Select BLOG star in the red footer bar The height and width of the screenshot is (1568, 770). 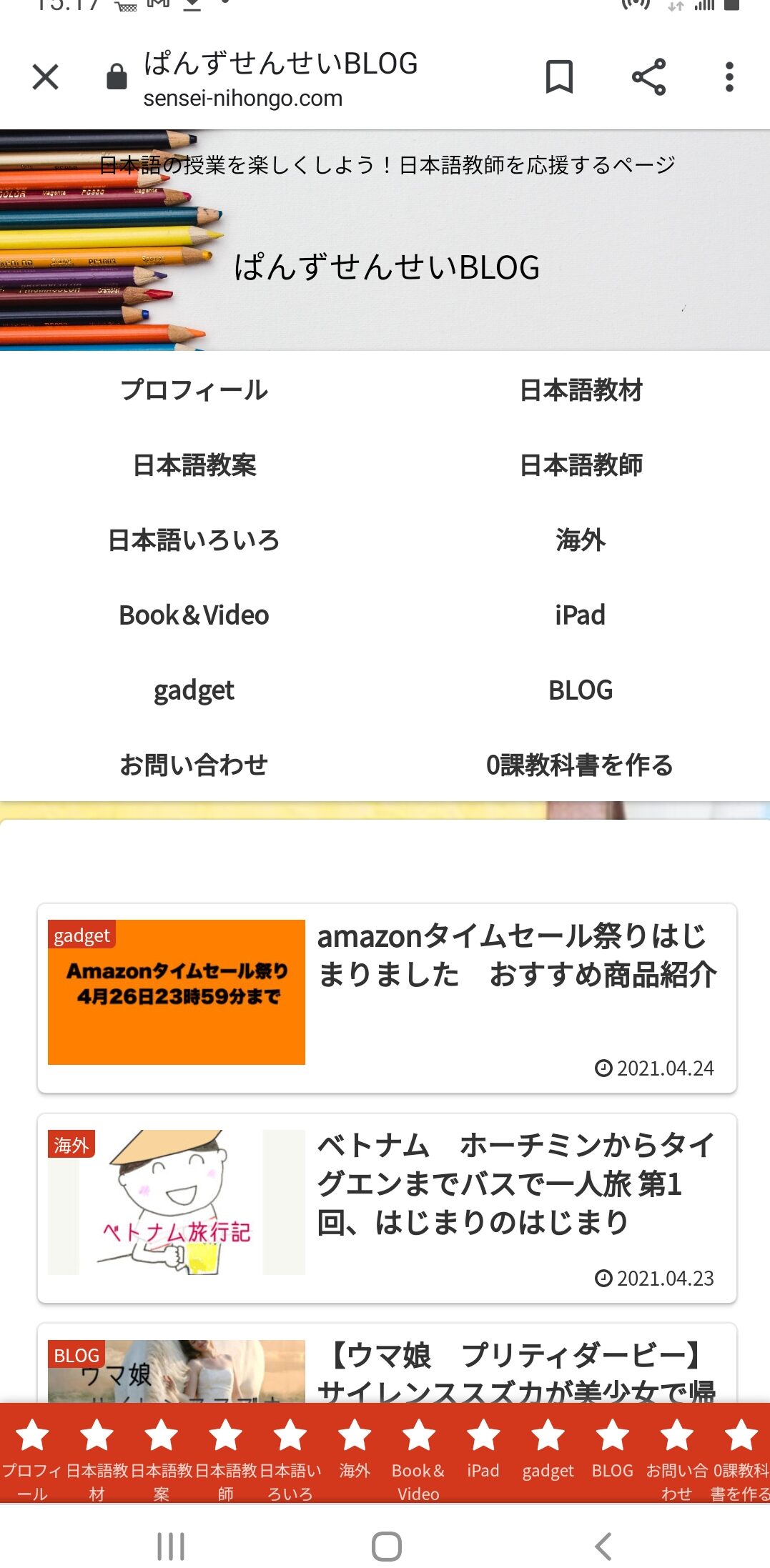[613, 1452]
